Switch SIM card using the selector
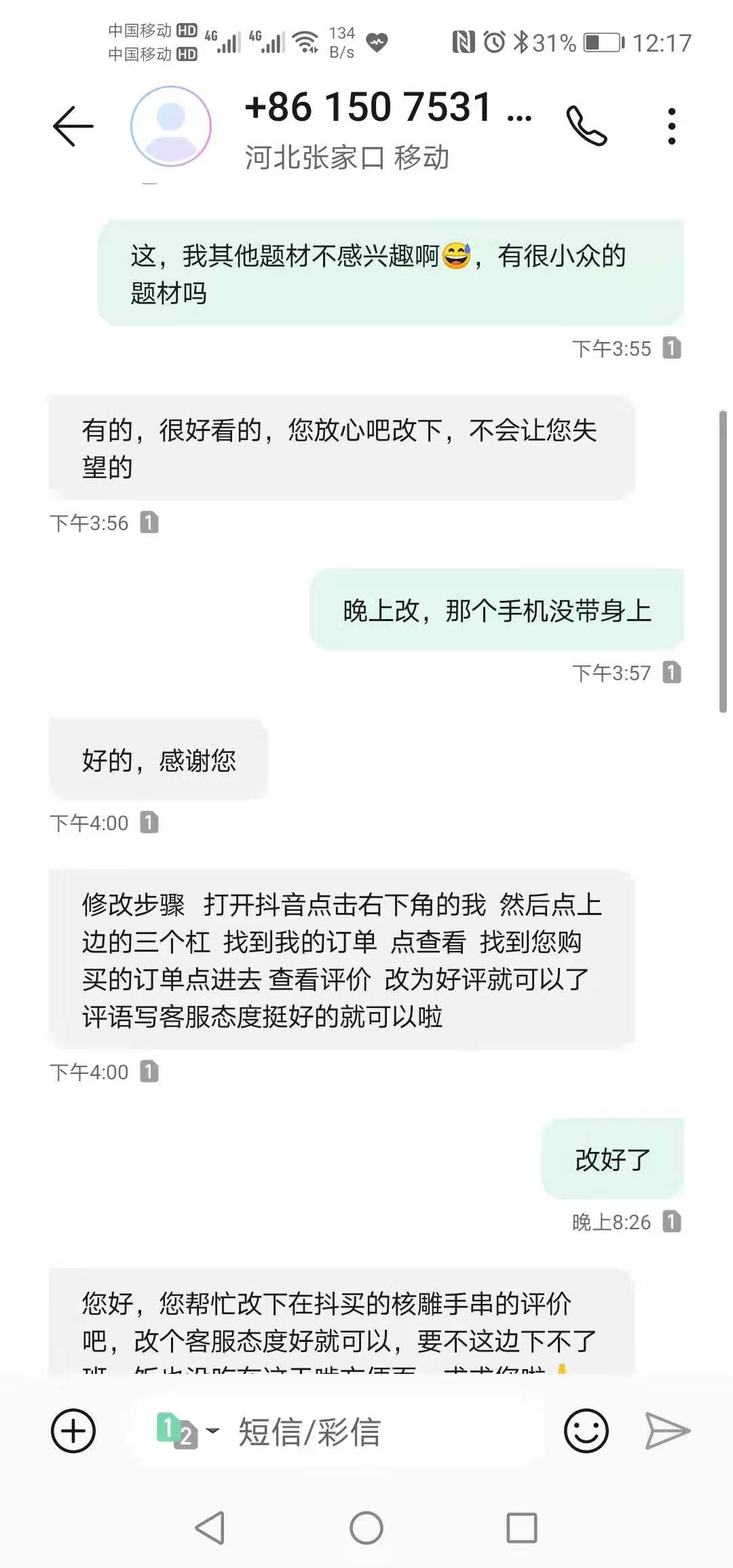The height and width of the screenshot is (1568, 733). [x=188, y=1431]
